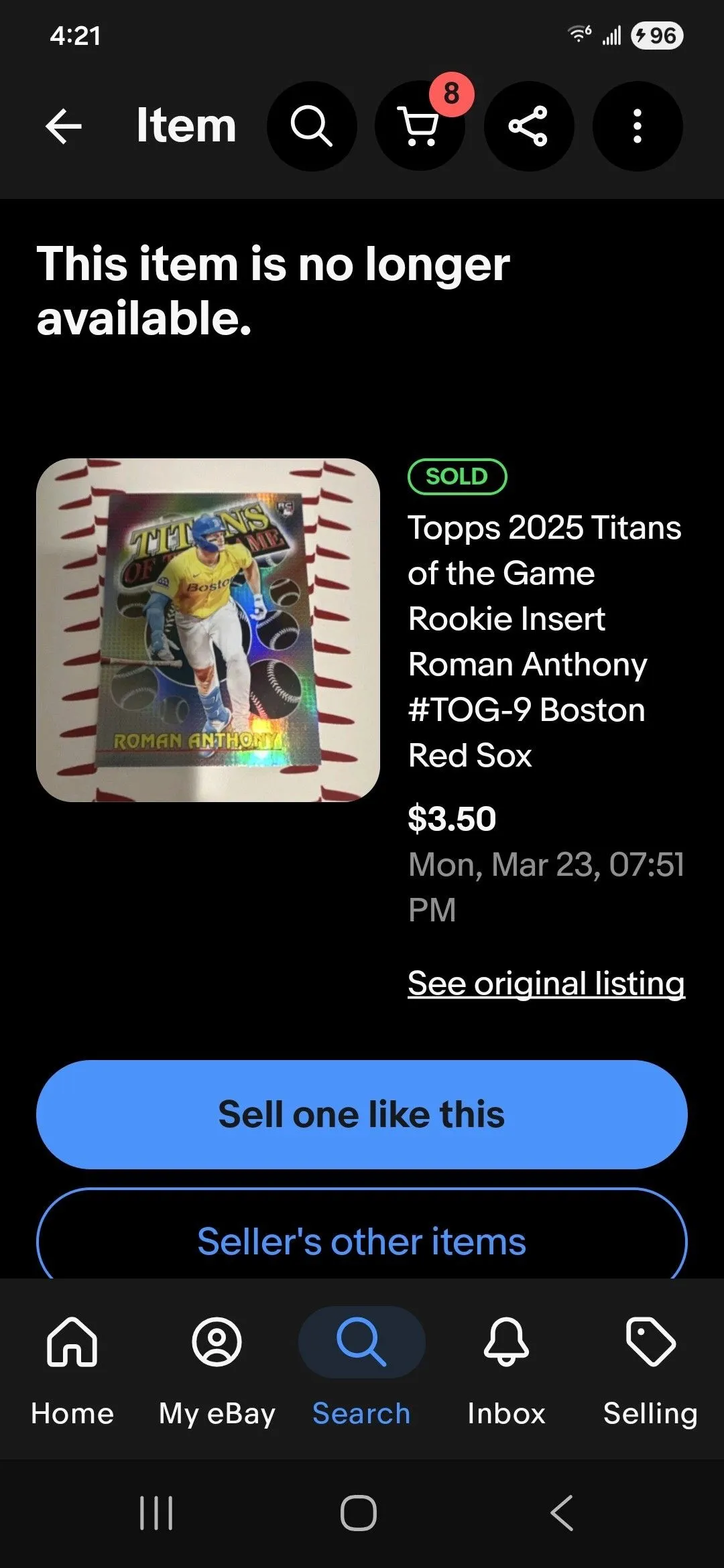Tap Sell one like this
The height and width of the screenshot is (1568, 724).
point(362,1114)
